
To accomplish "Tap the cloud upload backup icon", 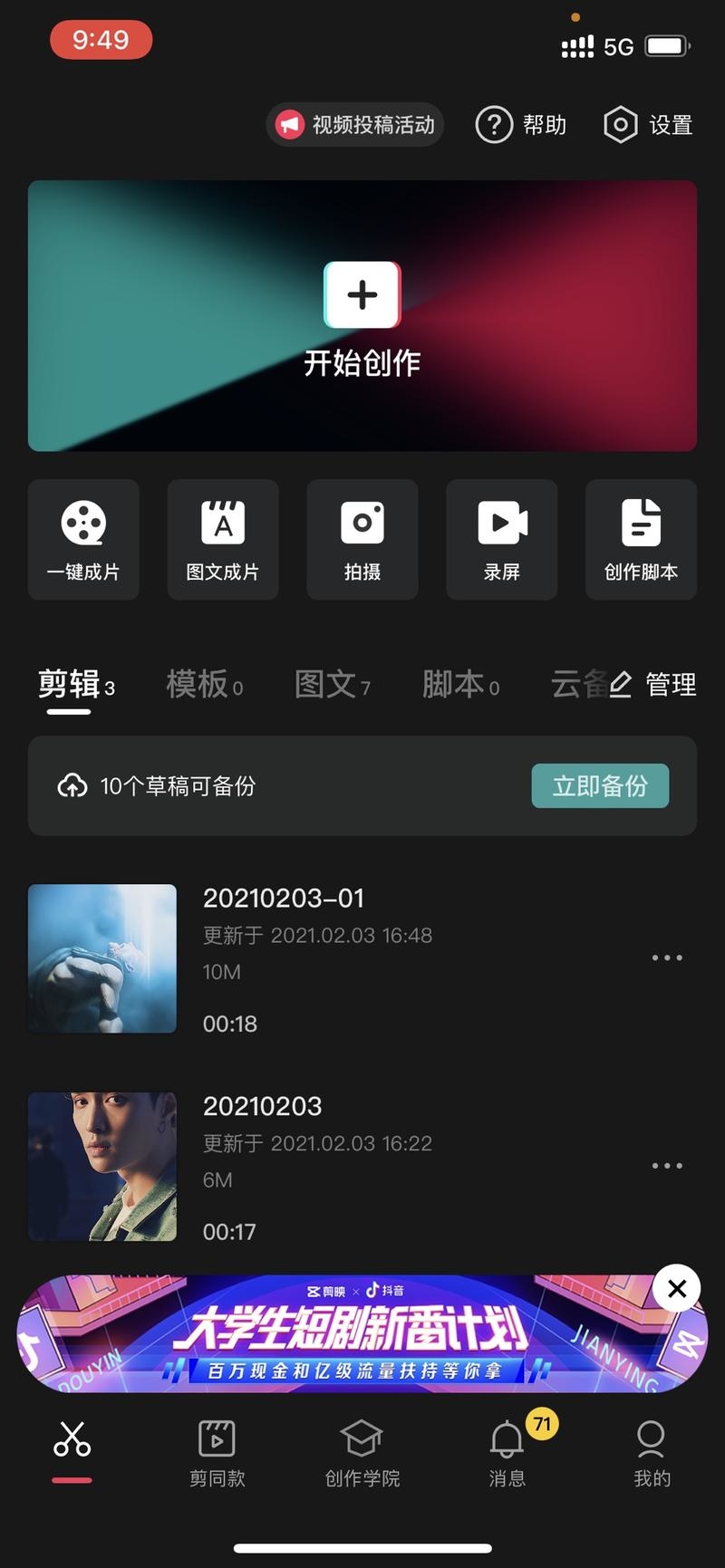I will (74, 785).
